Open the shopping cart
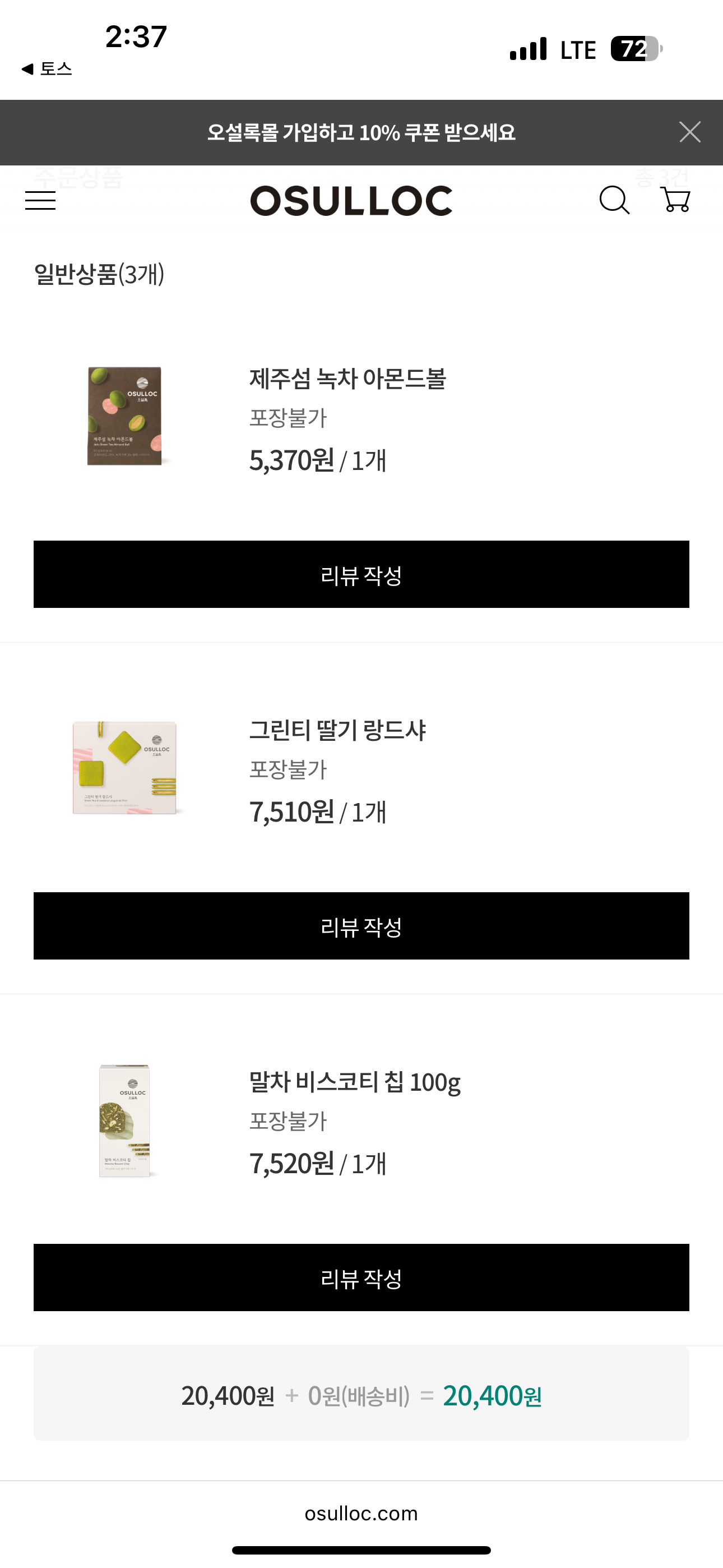The width and height of the screenshot is (723, 1568). coord(675,200)
